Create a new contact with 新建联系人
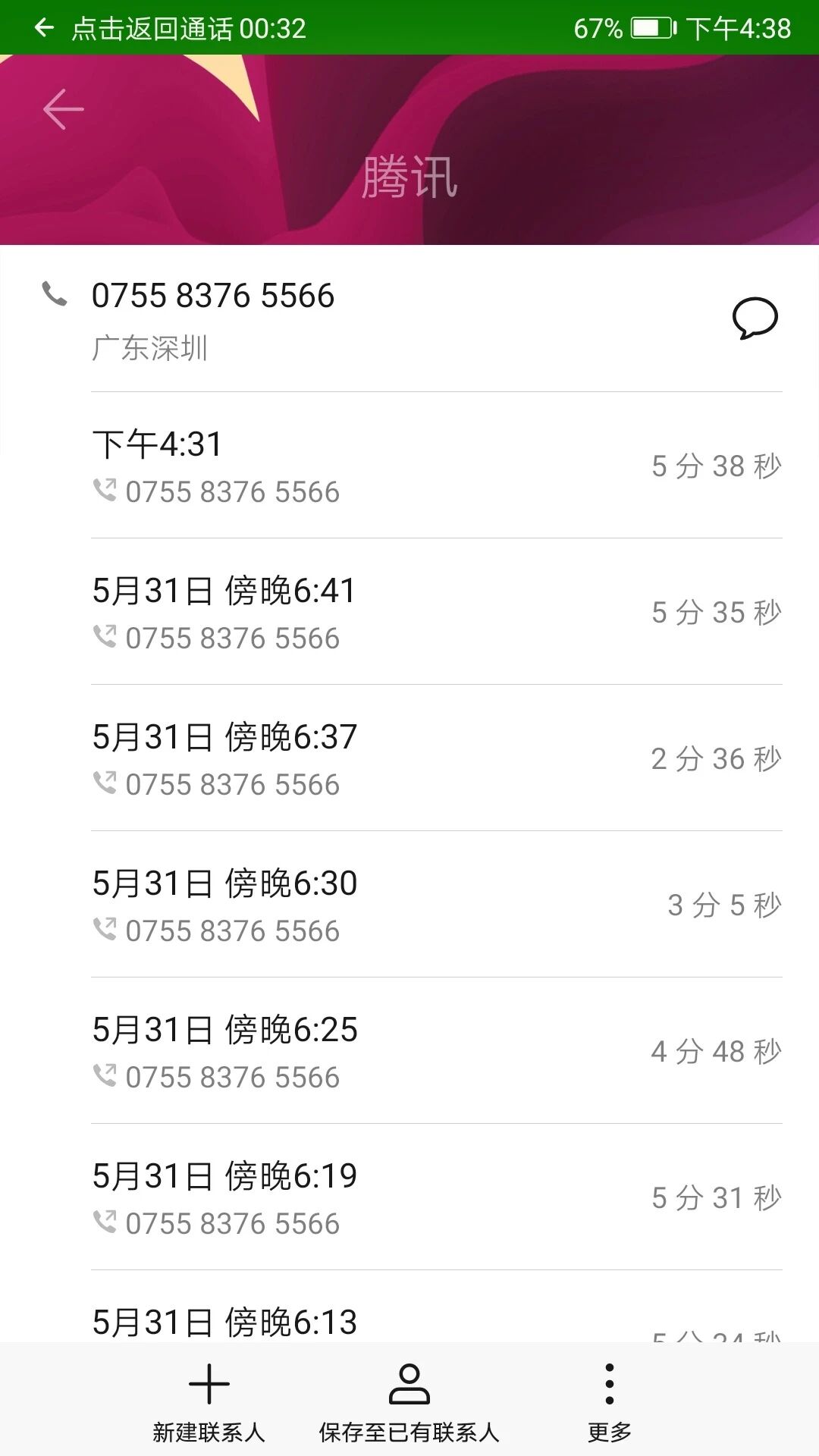This screenshot has width=819, height=1456. [209, 1401]
